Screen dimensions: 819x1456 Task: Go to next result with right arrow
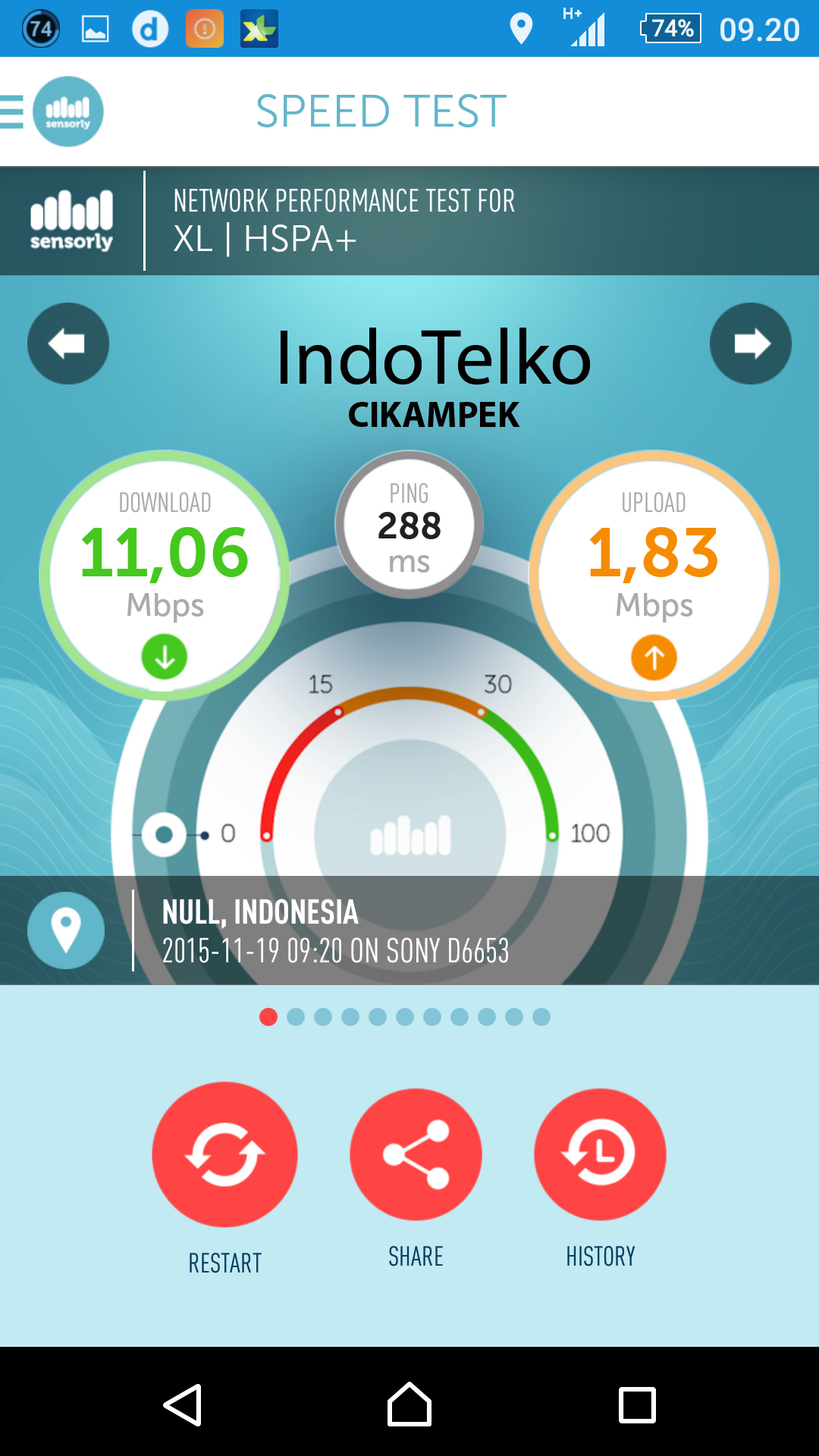751,344
